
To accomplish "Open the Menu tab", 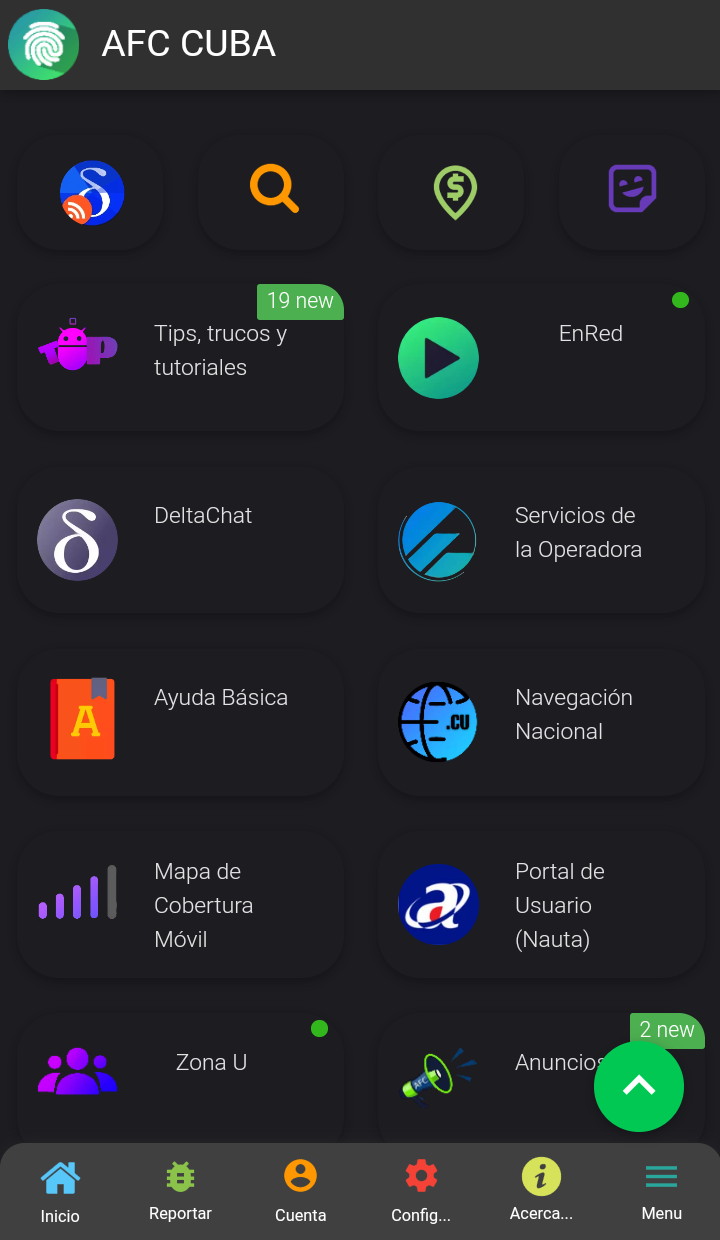I will coord(661,1192).
